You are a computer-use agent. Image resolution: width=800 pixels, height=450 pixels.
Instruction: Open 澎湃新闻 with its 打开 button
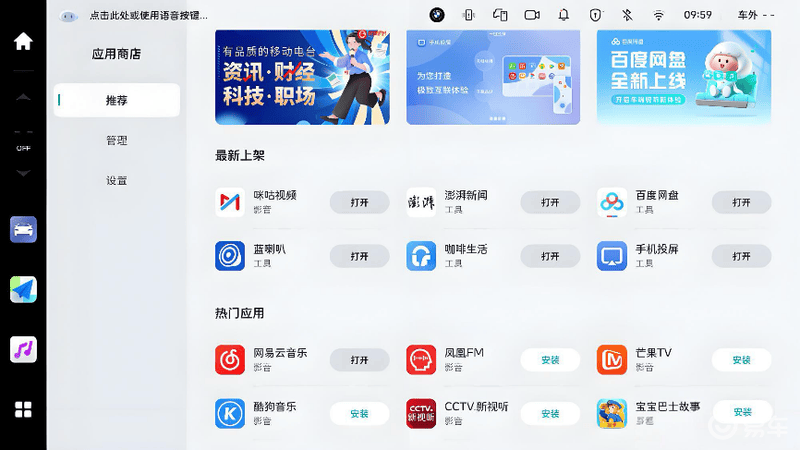[x=550, y=202]
